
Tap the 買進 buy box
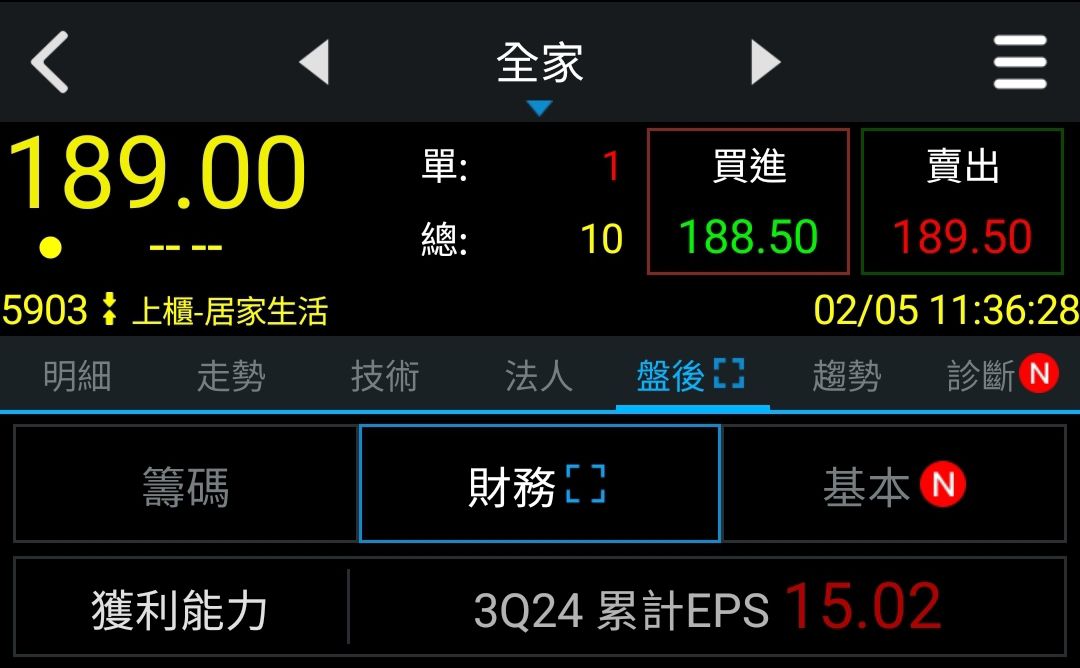[x=748, y=201]
